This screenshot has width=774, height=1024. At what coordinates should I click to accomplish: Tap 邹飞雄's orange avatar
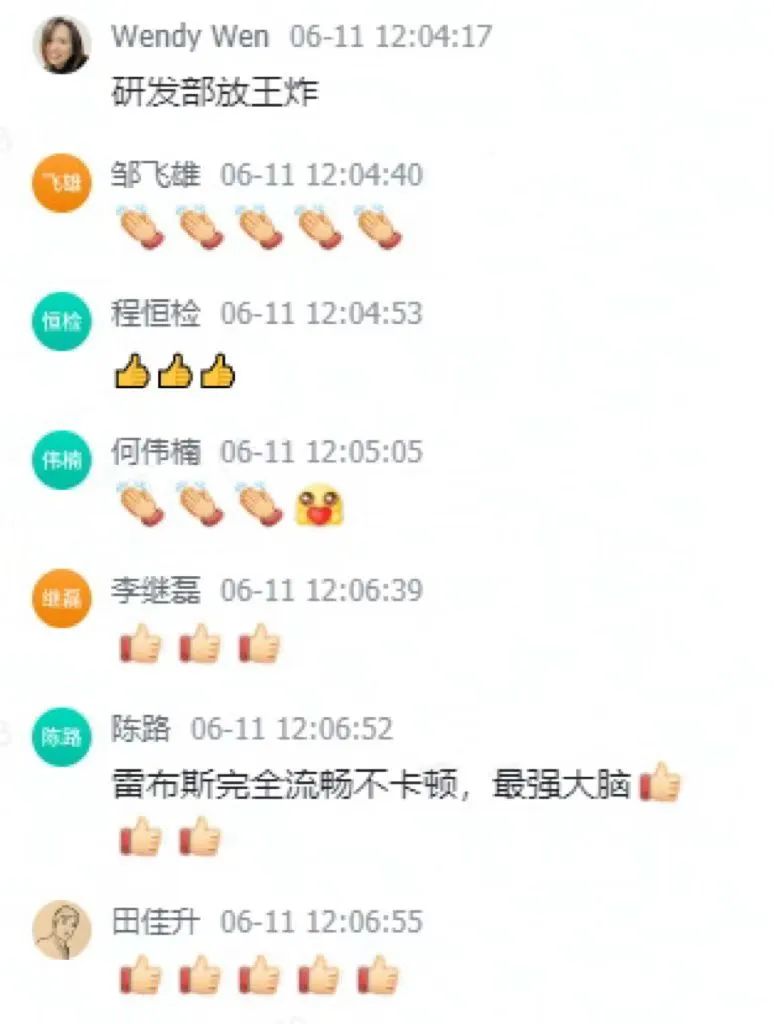click(x=61, y=183)
